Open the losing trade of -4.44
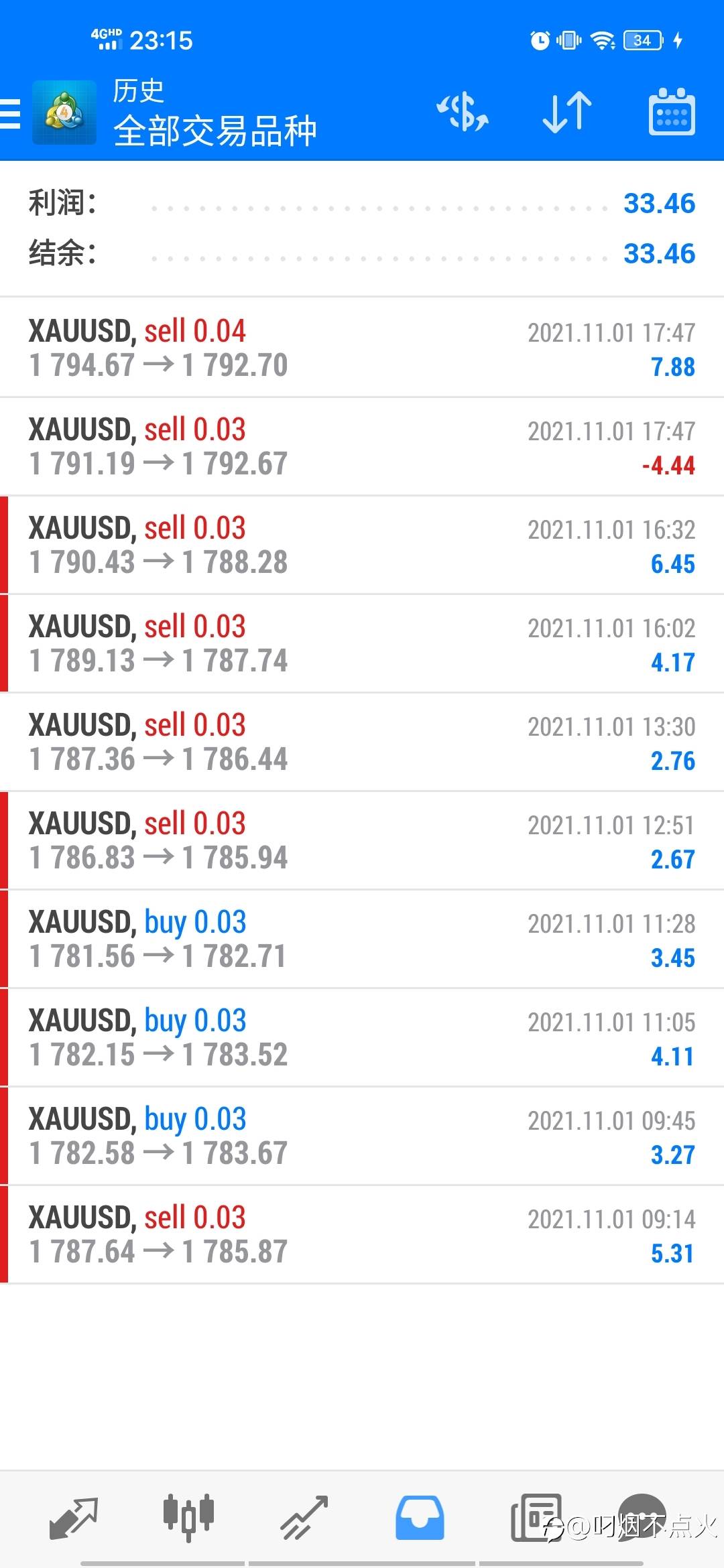The width and height of the screenshot is (724, 1568). click(362, 446)
